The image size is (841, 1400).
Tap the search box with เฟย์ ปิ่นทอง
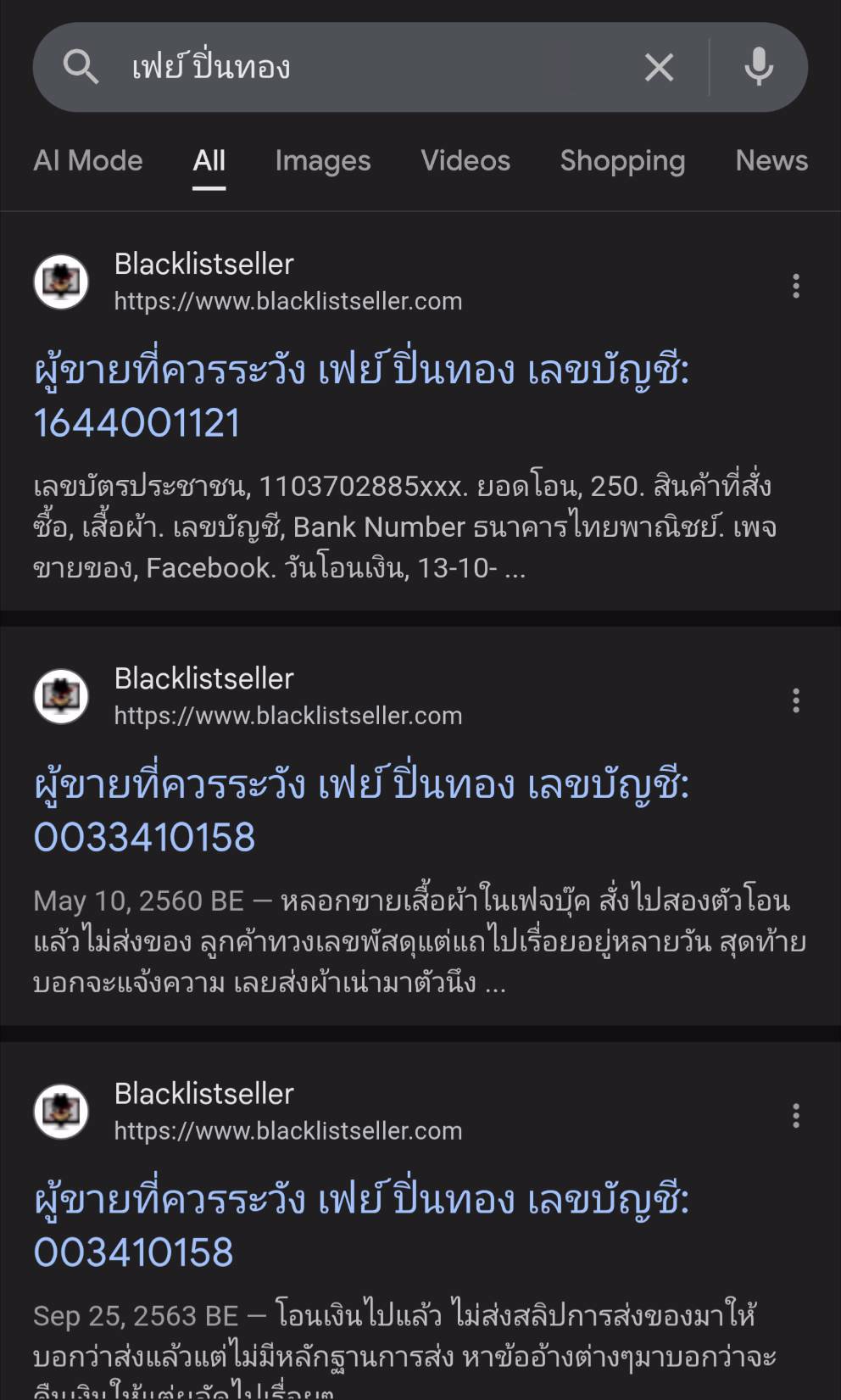tap(356, 67)
